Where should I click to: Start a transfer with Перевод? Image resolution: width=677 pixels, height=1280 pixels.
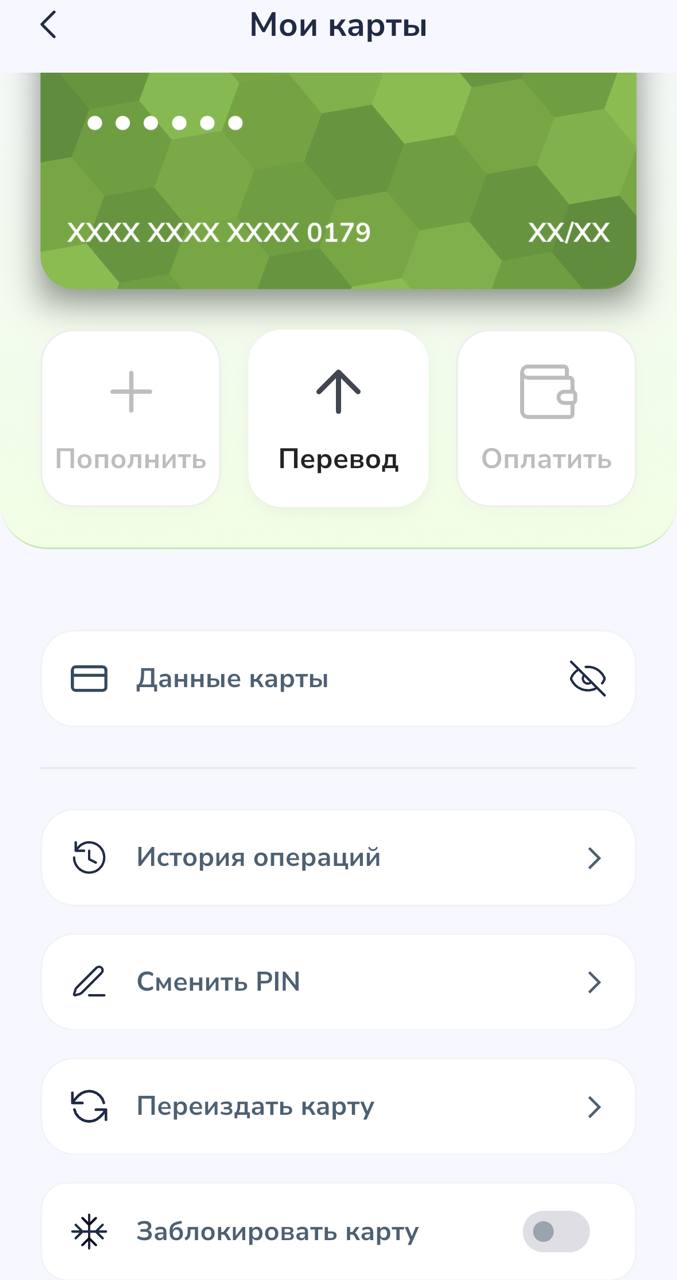point(338,418)
